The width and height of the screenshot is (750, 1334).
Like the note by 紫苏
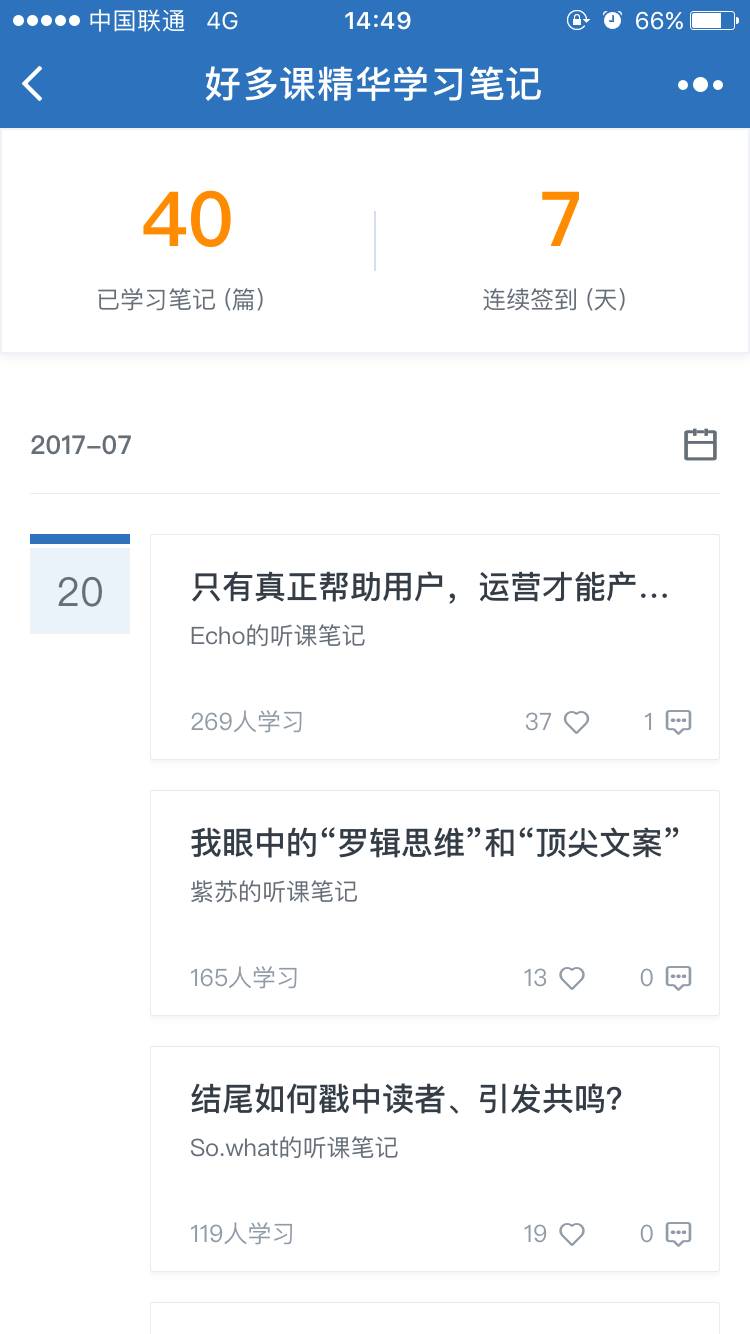[571, 978]
